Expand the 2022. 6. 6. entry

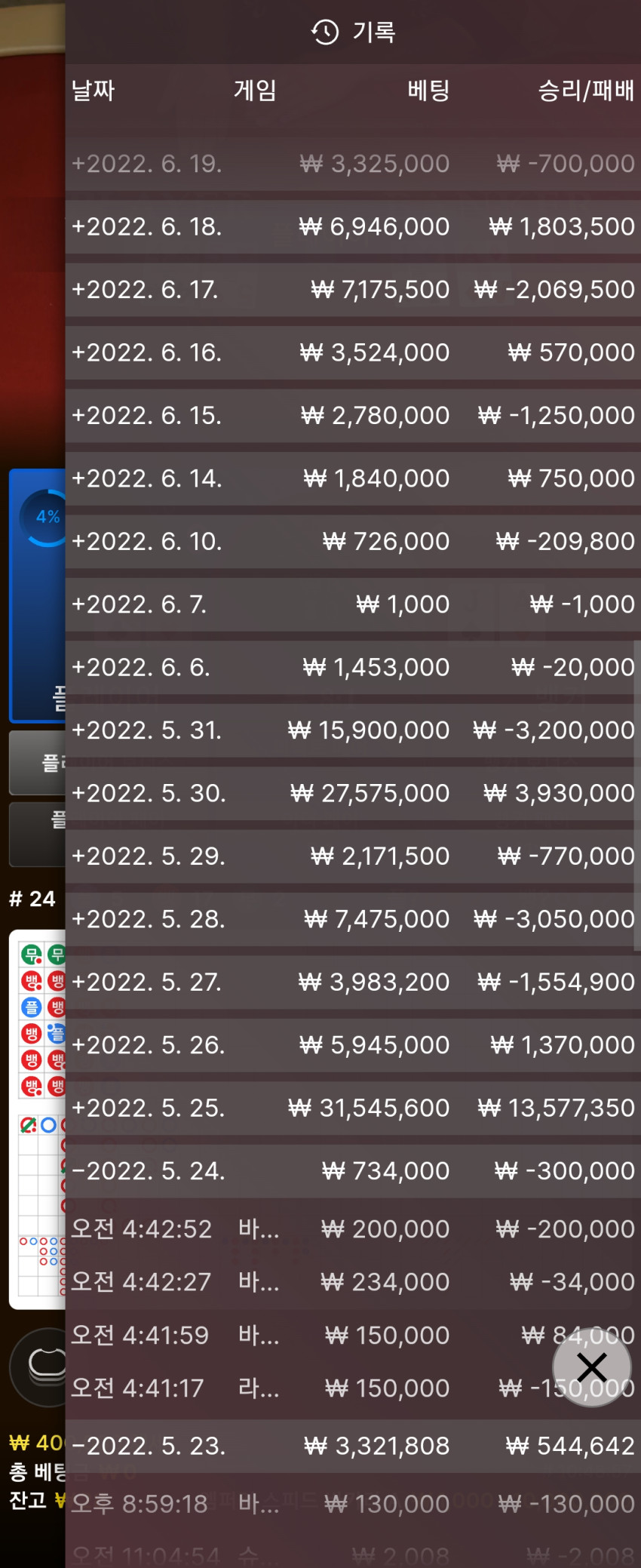353,668
